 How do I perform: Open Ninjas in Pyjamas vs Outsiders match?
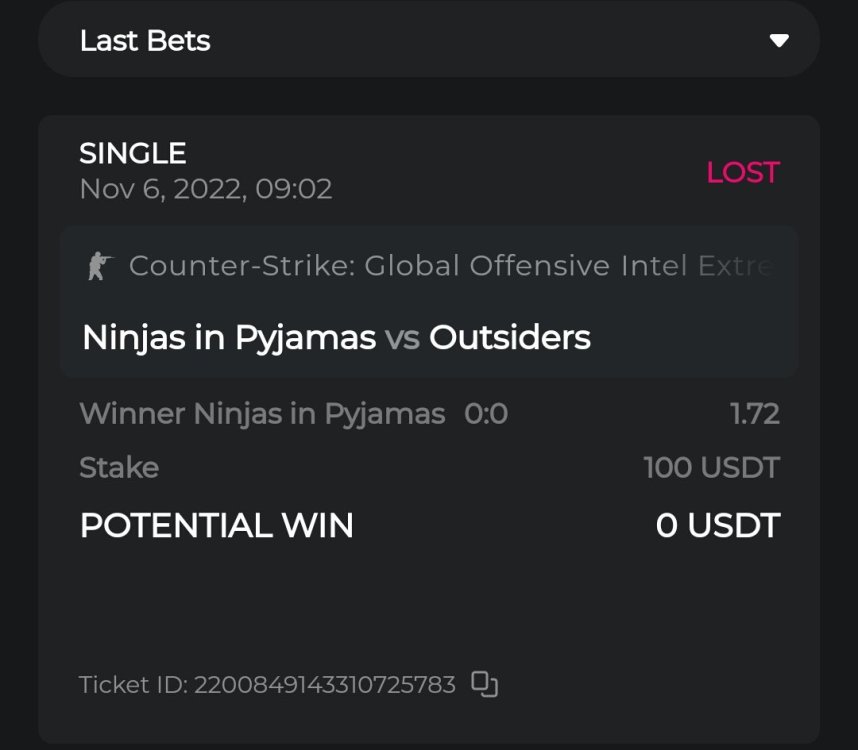click(x=336, y=338)
